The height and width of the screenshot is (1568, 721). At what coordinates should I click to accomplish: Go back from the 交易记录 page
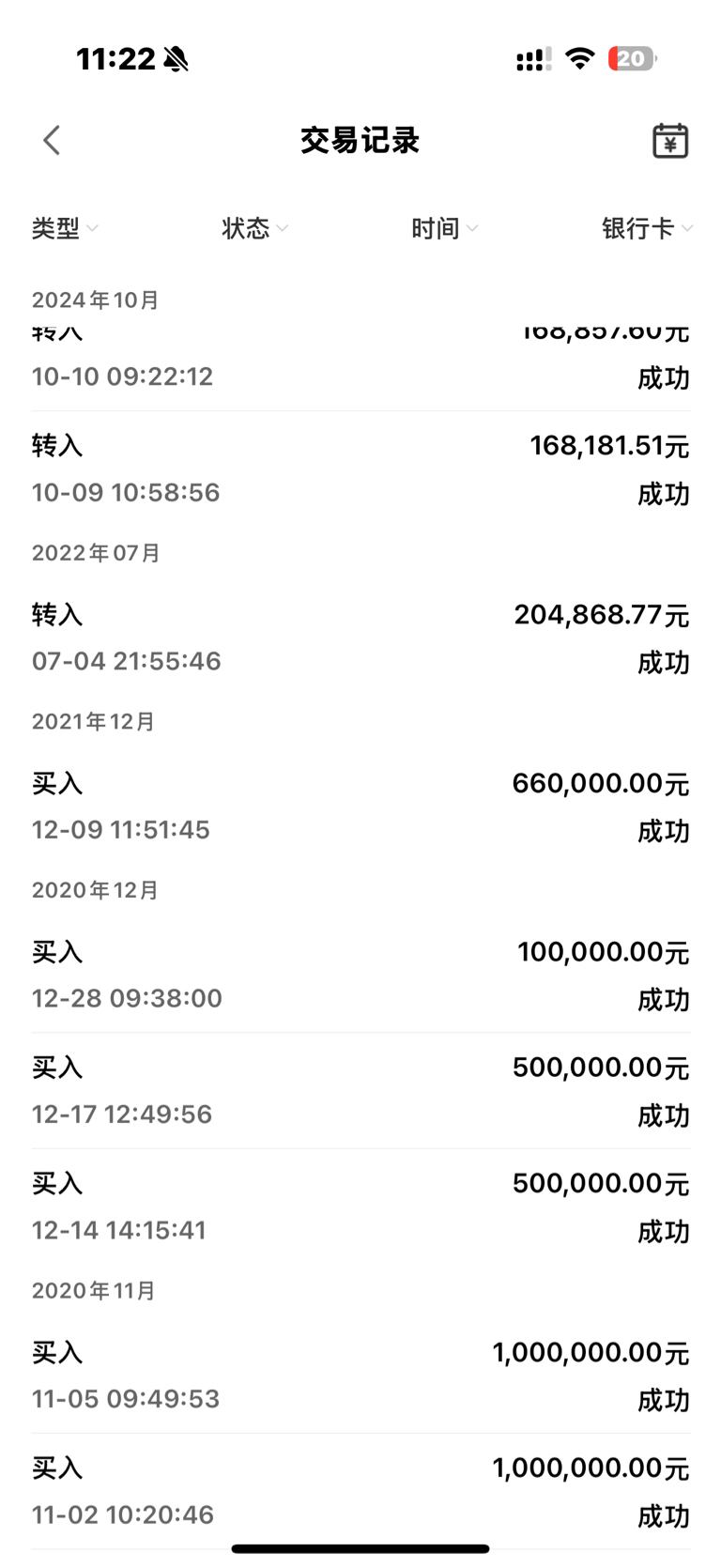pos(52,141)
